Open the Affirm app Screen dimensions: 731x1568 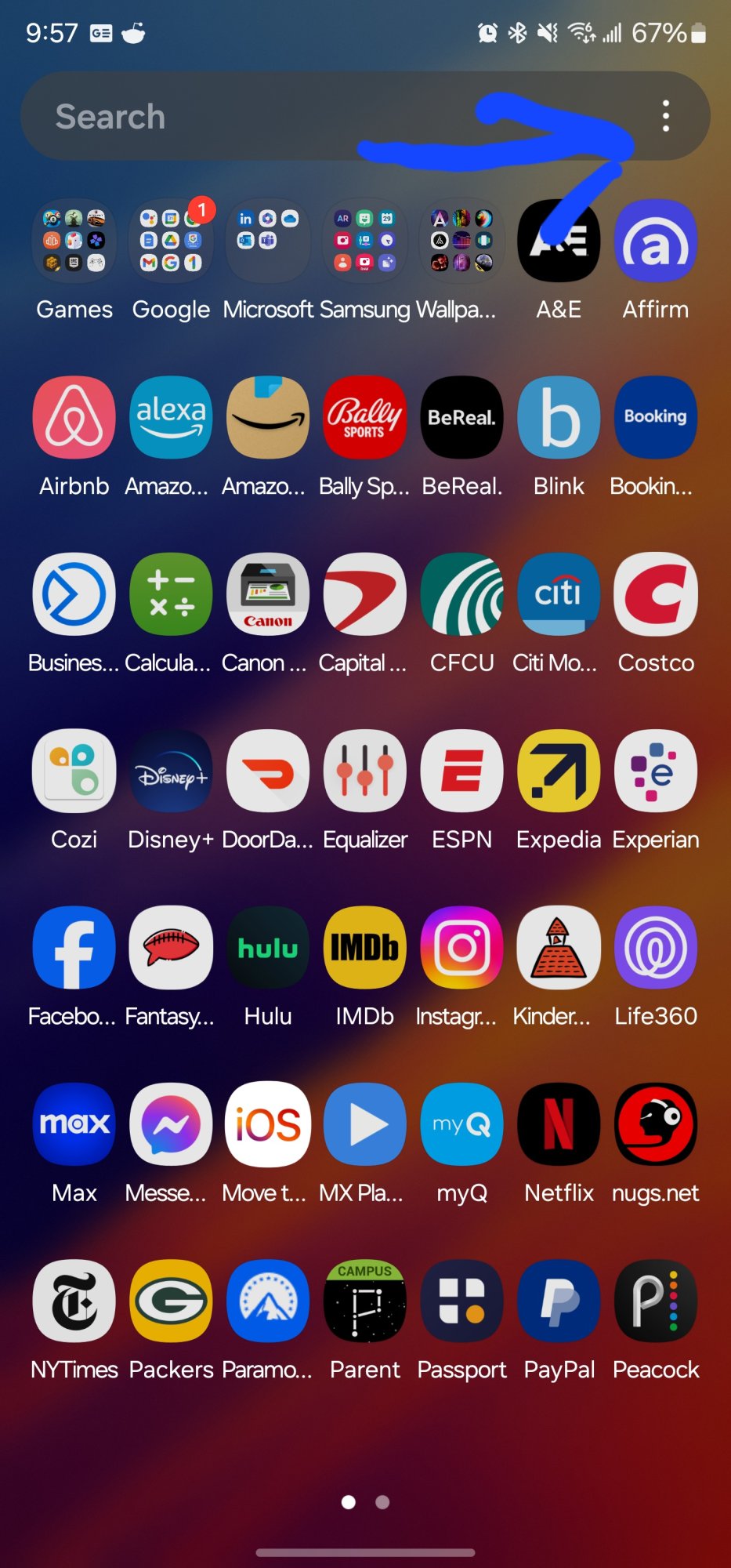coord(656,241)
